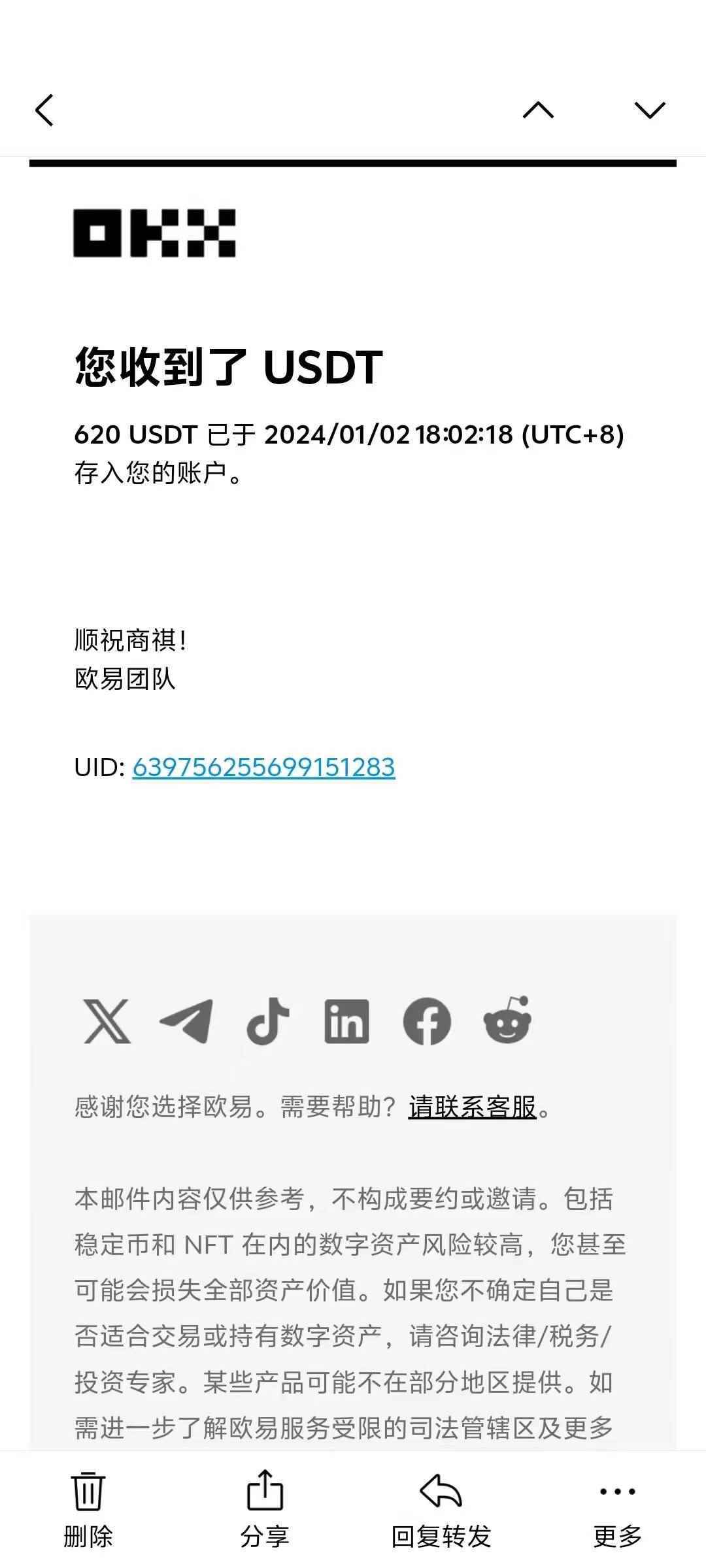706x1568 pixels.
Task: Open OKX's TikTok page
Action: [x=267, y=1021]
